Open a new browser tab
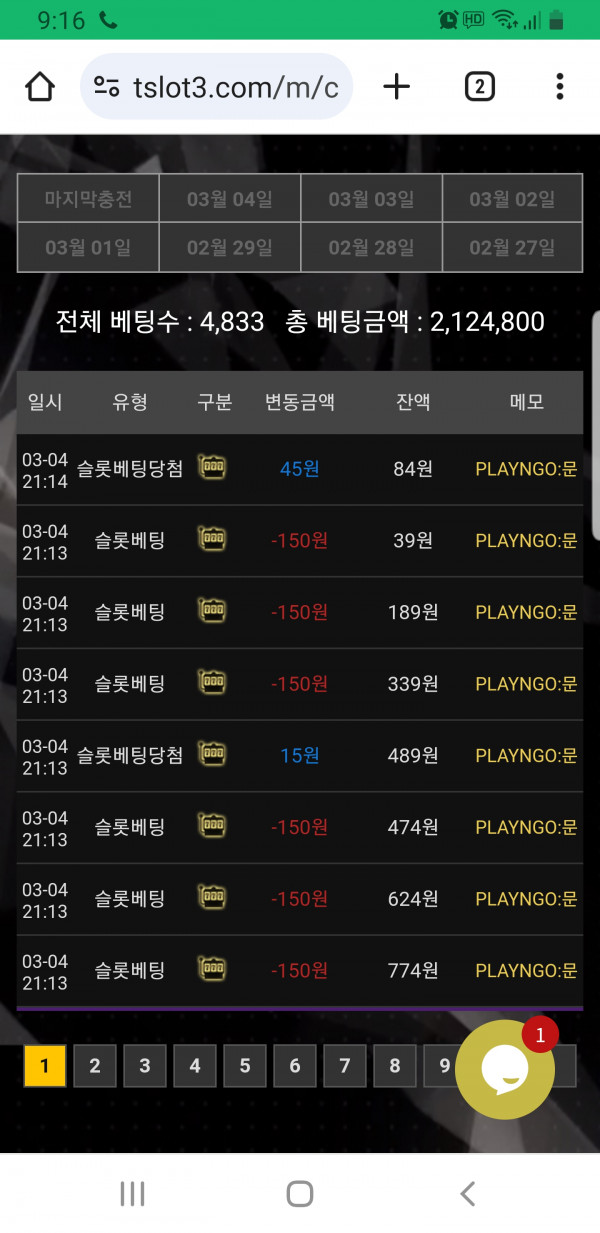The width and height of the screenshot is (600, 1233). point(397,87)
